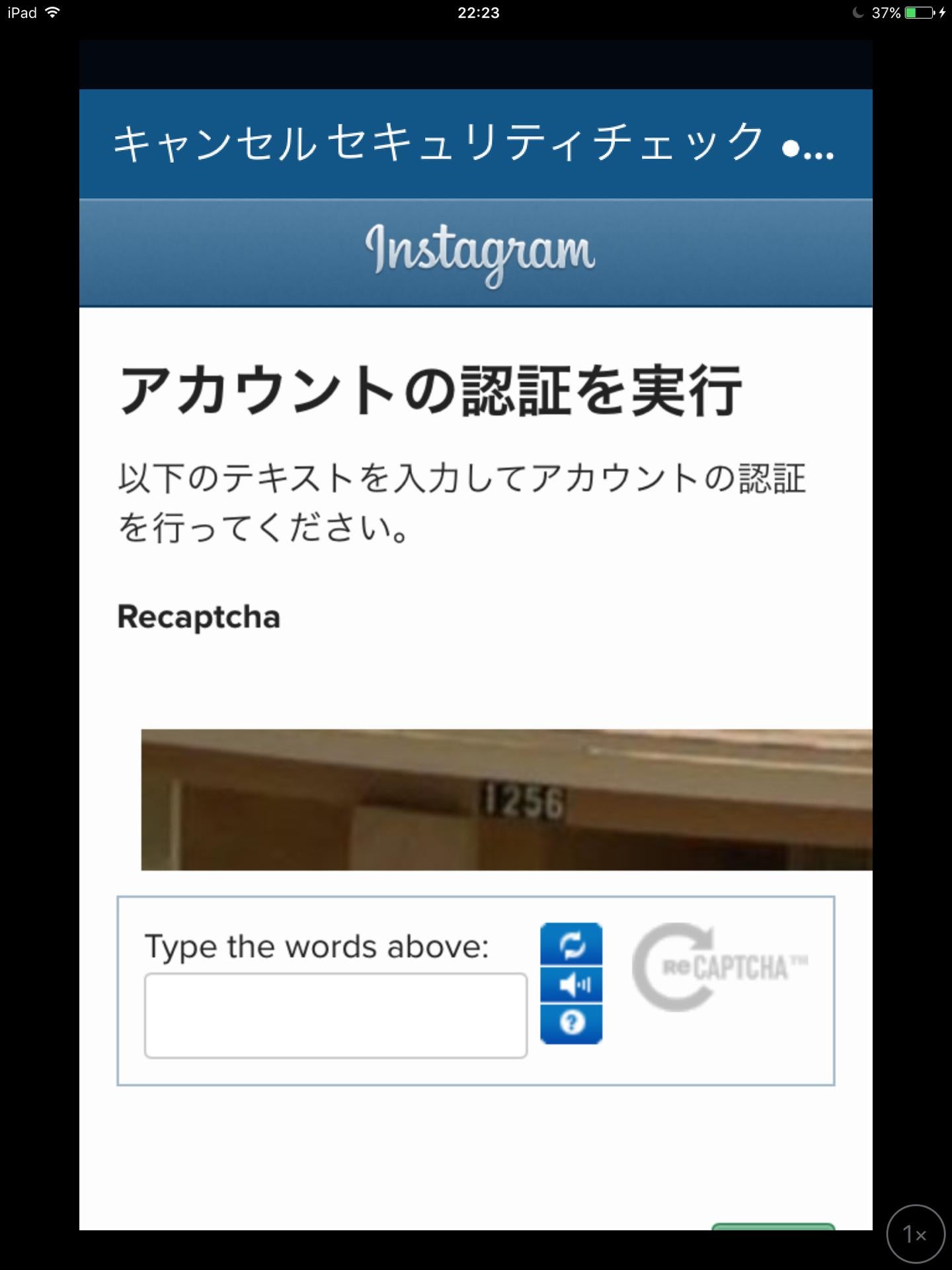
Task: Focus the Type the words above field
Action: tap(336, 1015)
